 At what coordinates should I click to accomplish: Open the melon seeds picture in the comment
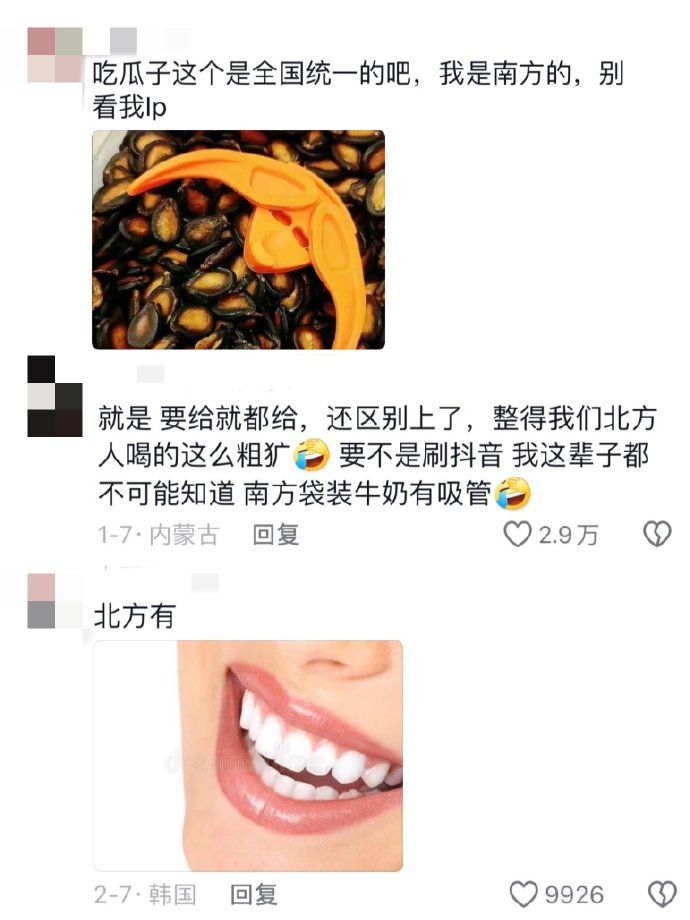238,239
